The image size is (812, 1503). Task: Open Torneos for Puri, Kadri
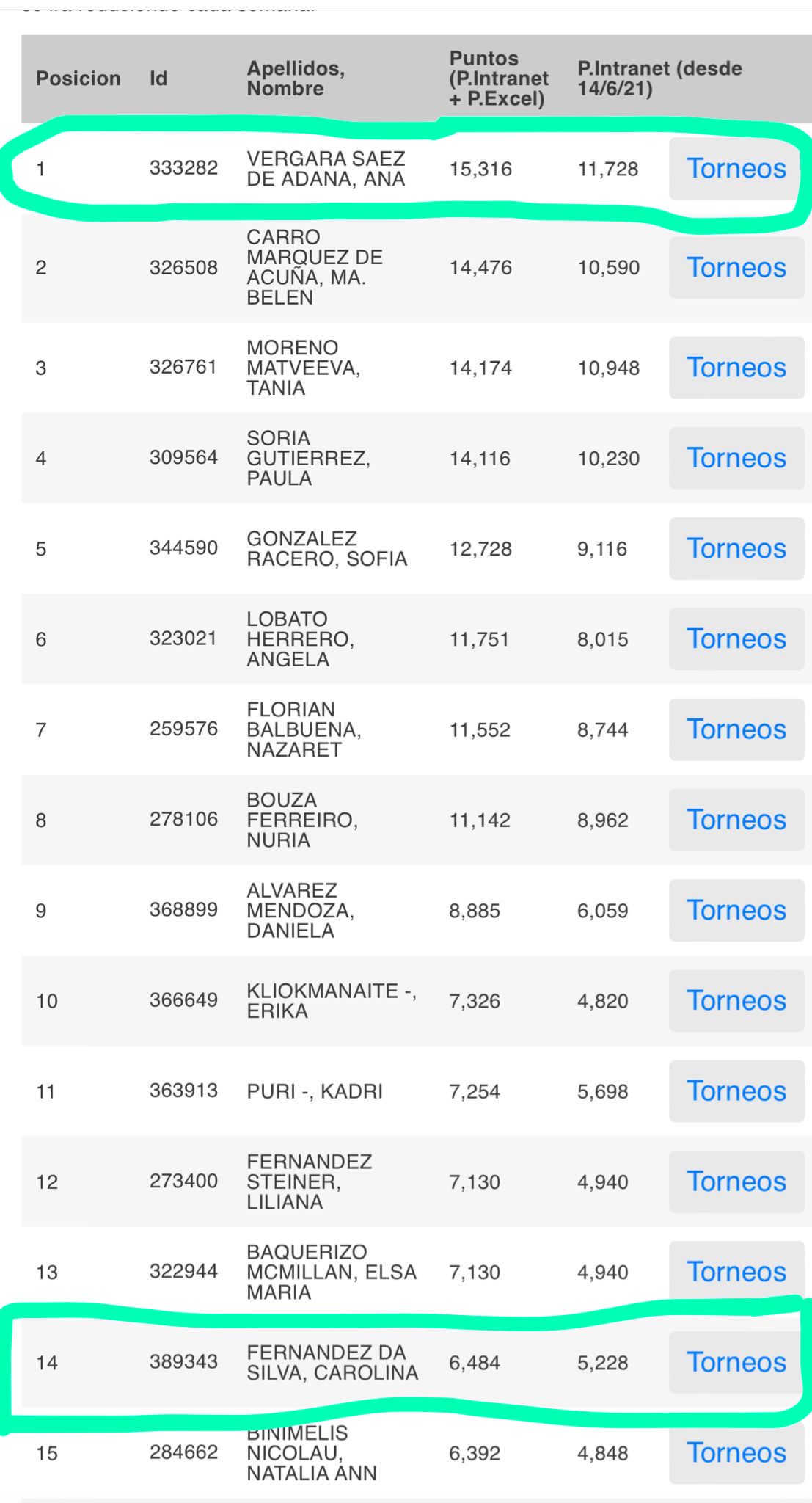point(736,1091)
